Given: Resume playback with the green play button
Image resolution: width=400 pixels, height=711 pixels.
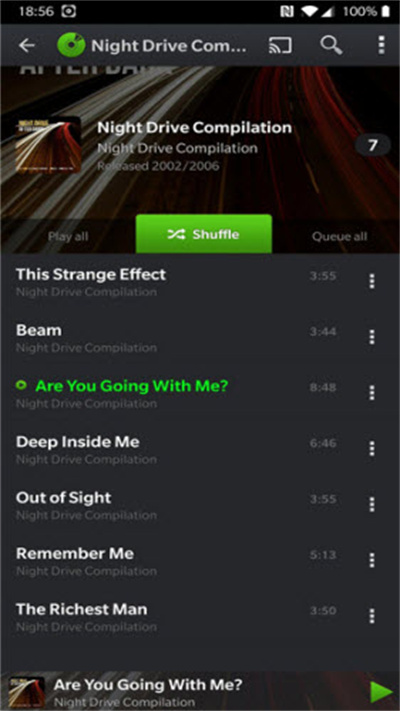Looking at the screenshot, I should [x=381, y=692].
